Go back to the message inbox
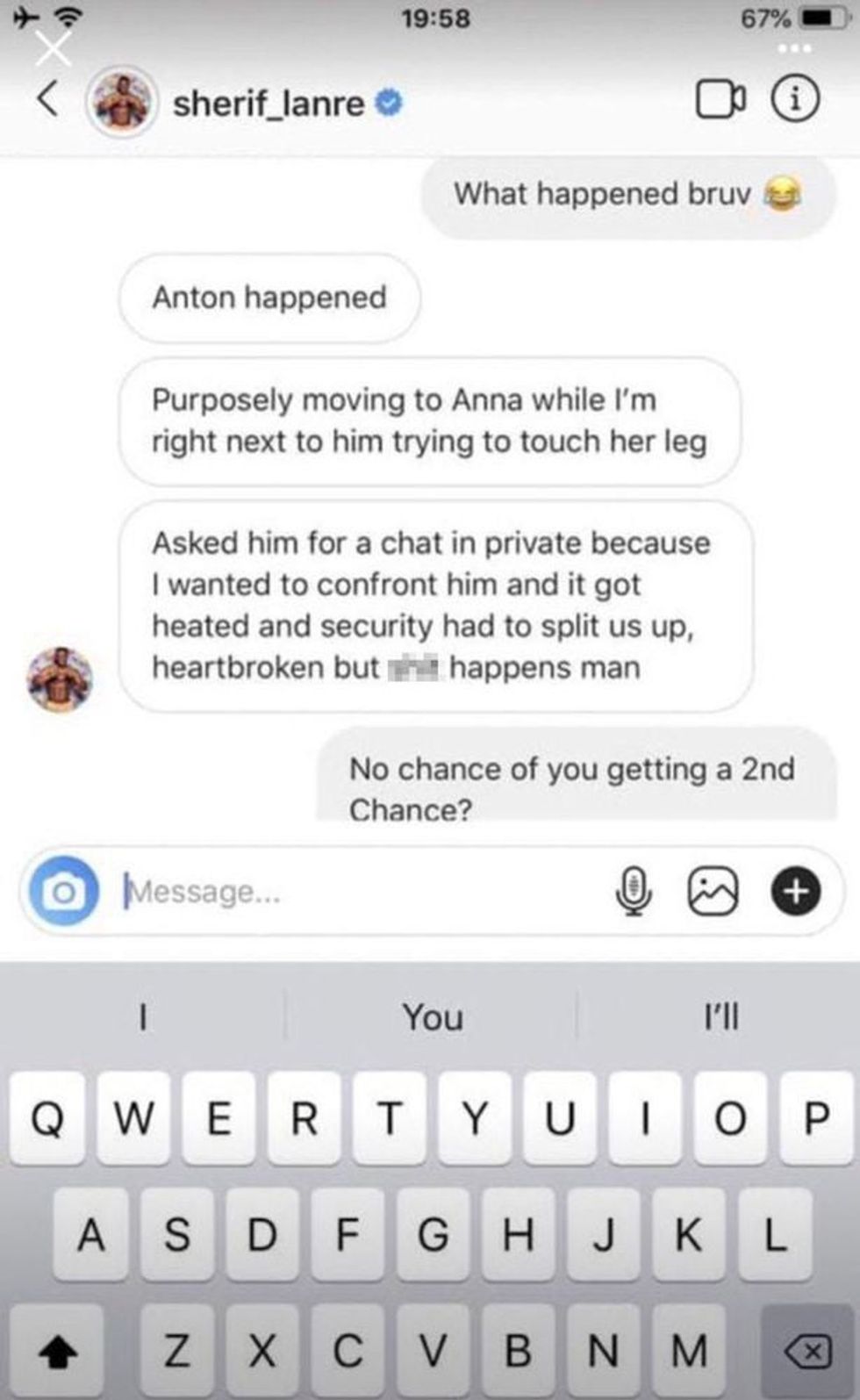Viewport: 860px width, 1400px height. 48,99
